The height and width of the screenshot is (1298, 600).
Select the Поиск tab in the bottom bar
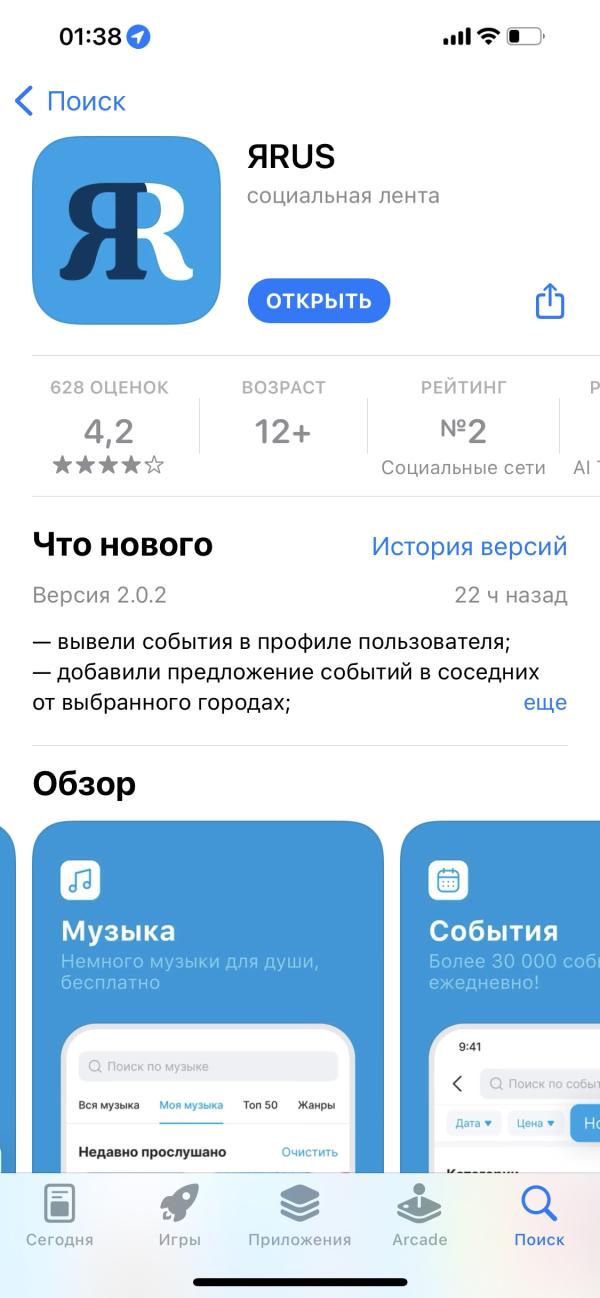[x=539, y=1215]
